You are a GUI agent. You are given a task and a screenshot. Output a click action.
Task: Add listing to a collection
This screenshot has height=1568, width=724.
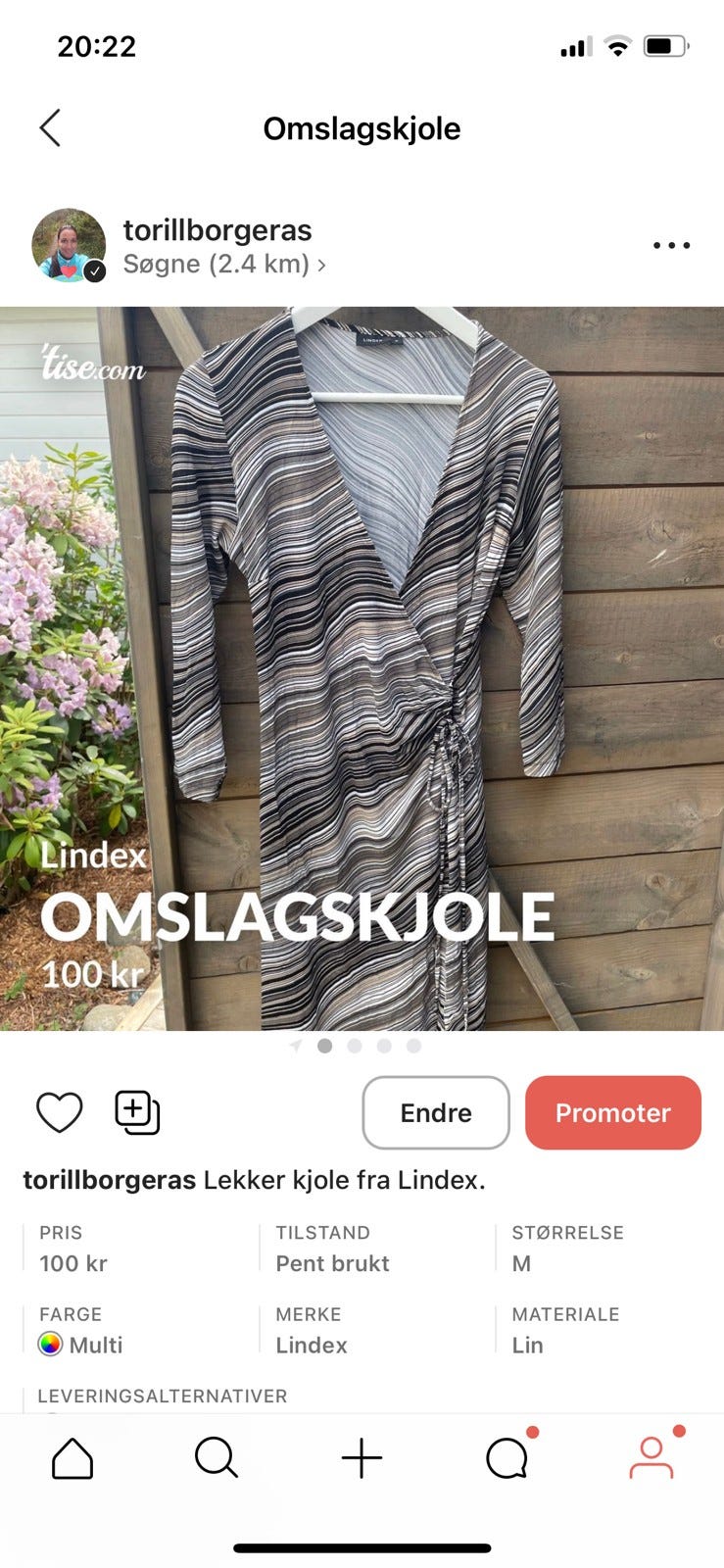point(136,1112)
